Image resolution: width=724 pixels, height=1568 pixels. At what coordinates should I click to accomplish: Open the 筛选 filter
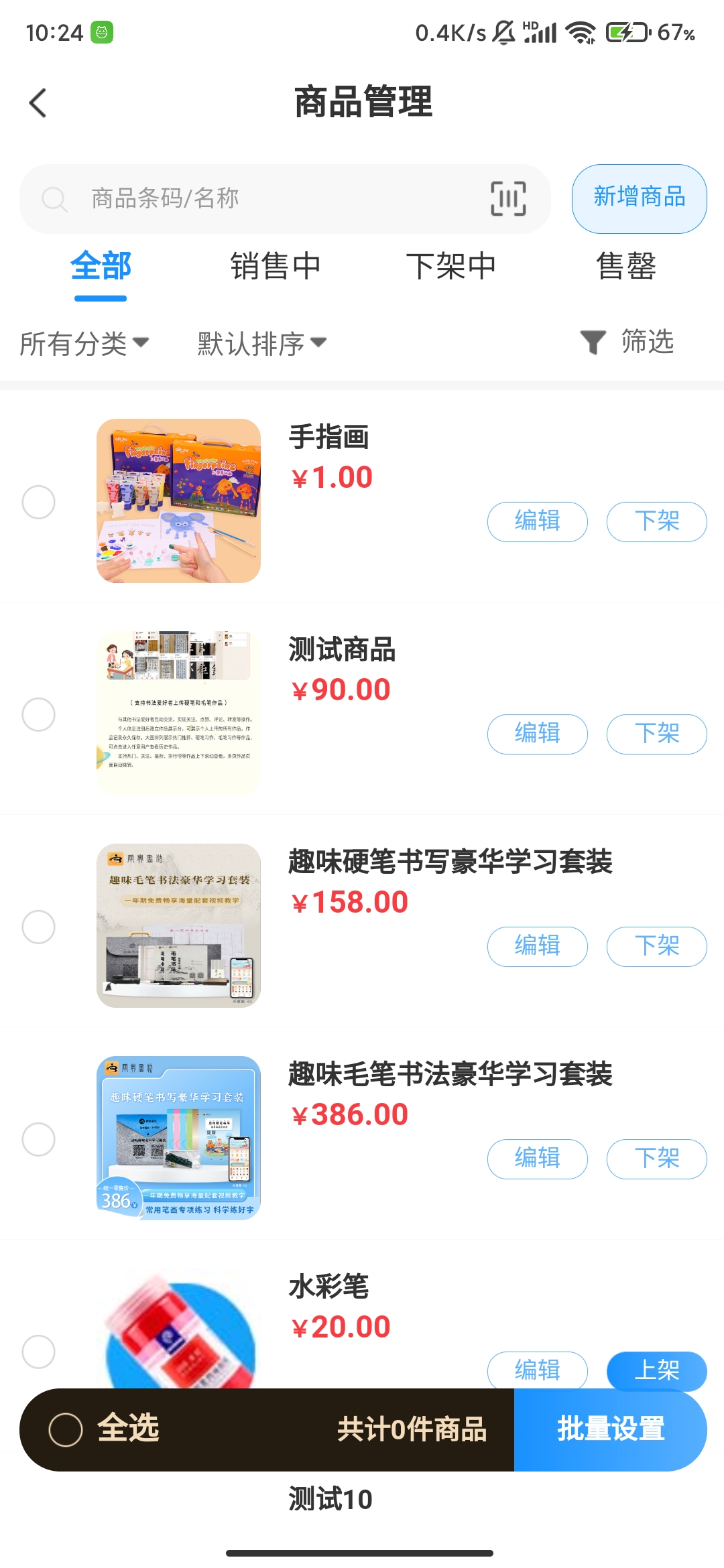627,342
